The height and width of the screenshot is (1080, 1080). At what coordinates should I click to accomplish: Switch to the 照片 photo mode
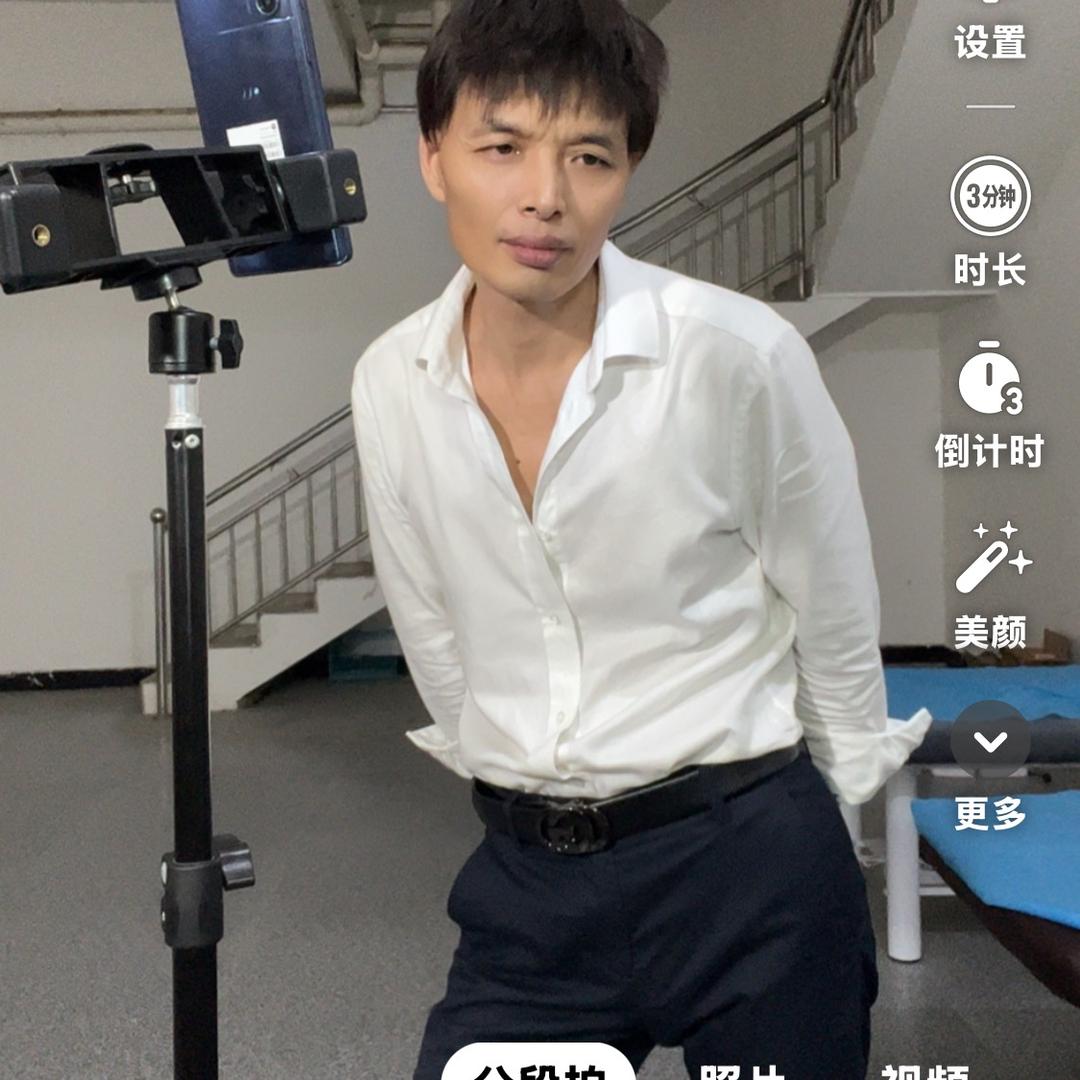pyautogui.click(x=741, y=1068)
